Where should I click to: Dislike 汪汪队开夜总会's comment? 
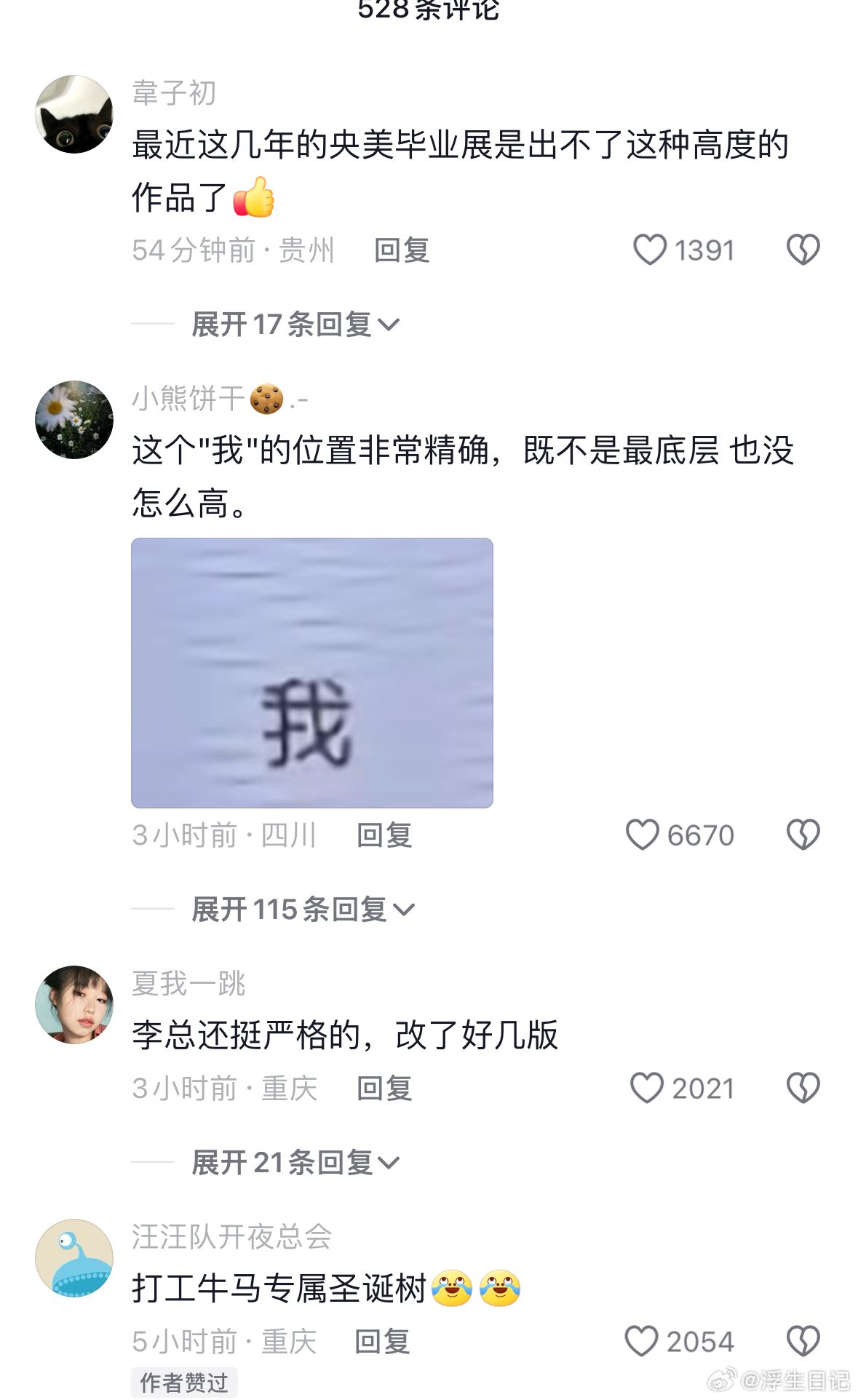coord(803,1341)
